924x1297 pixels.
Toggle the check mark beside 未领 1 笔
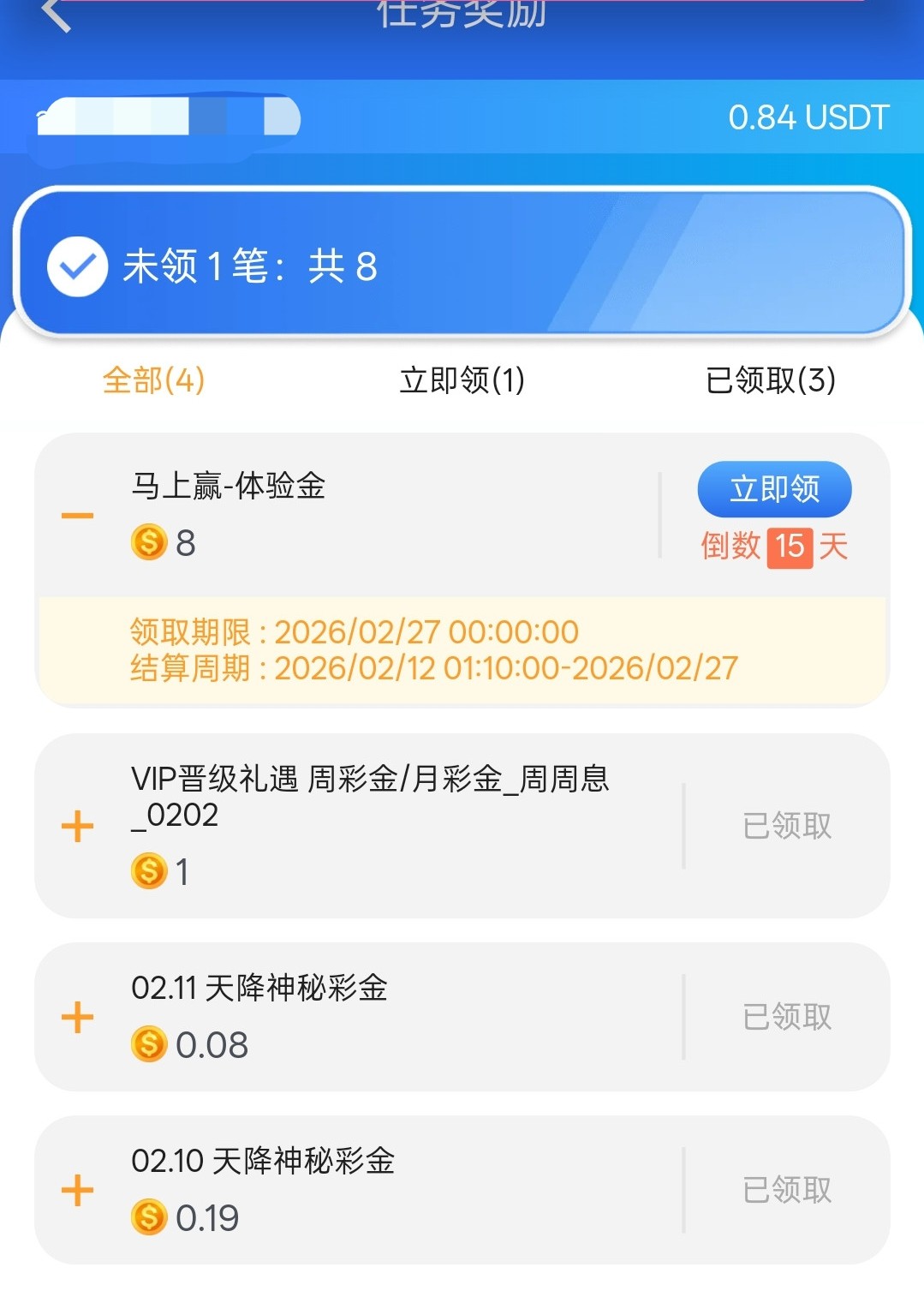pos(77,266)
